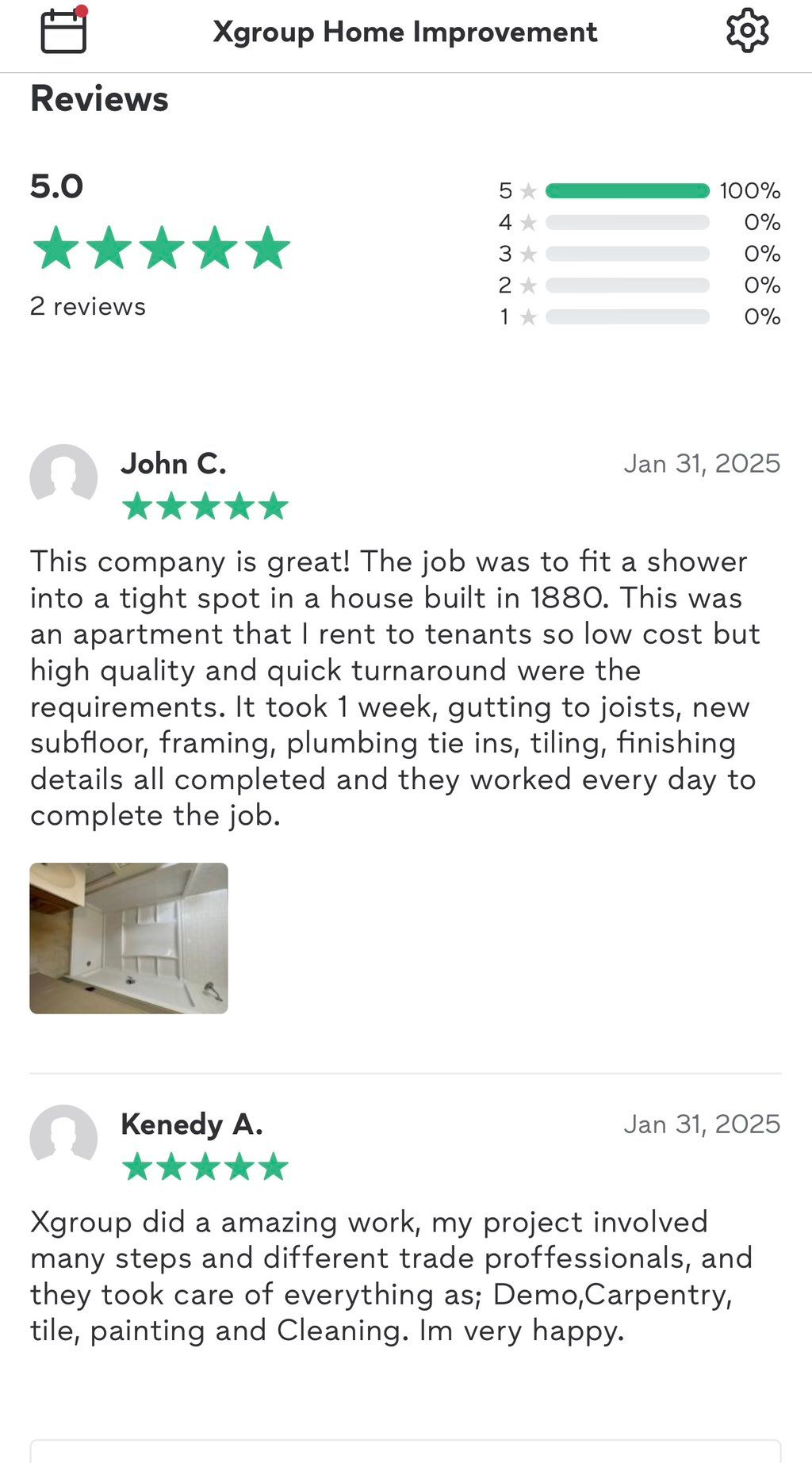The height and width of the screenshot is (1463, 812).
Task: Open the settings gear
Action: (747, 32)
